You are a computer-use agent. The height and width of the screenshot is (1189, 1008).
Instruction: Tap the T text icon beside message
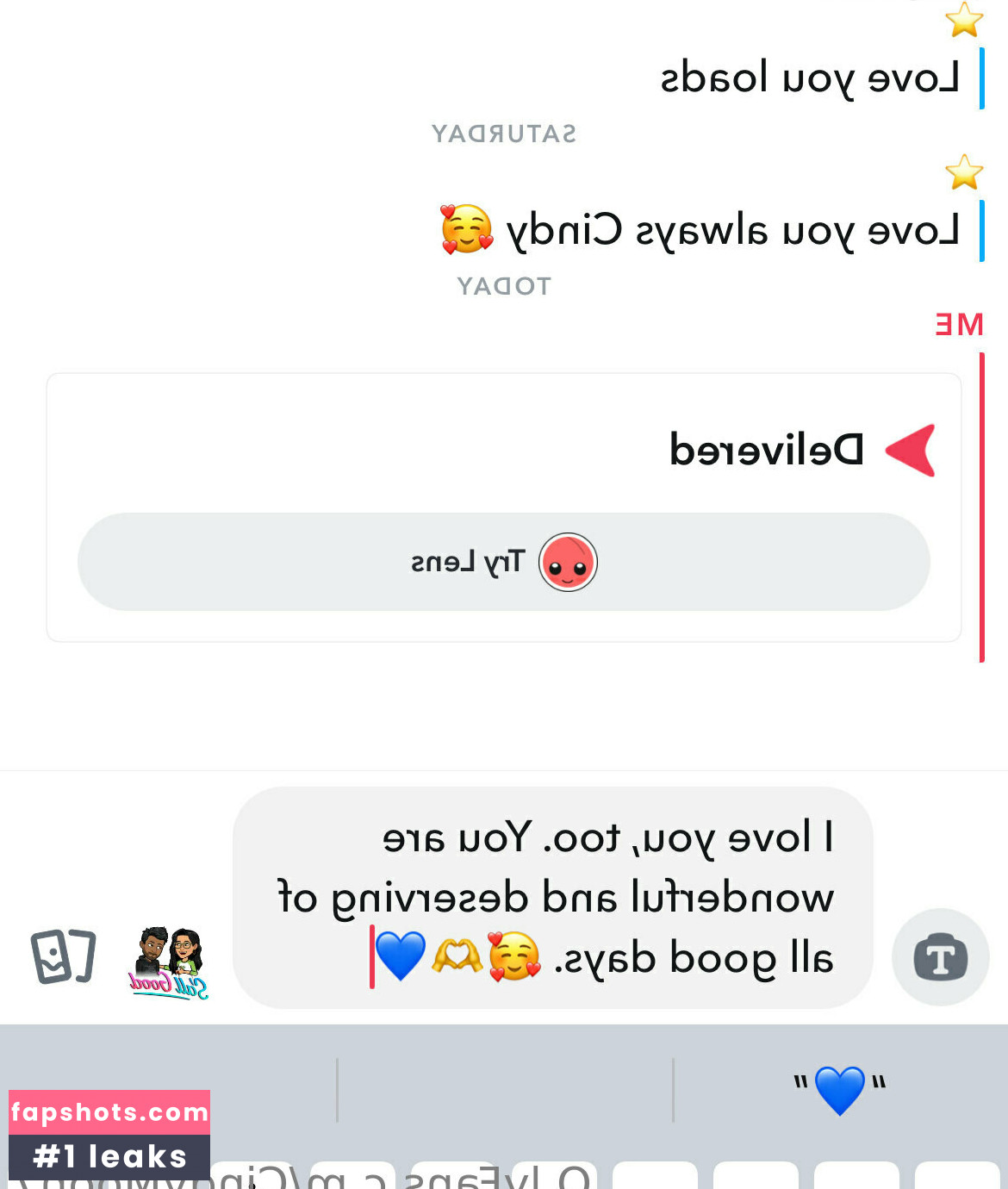click(x=940, y=957)
